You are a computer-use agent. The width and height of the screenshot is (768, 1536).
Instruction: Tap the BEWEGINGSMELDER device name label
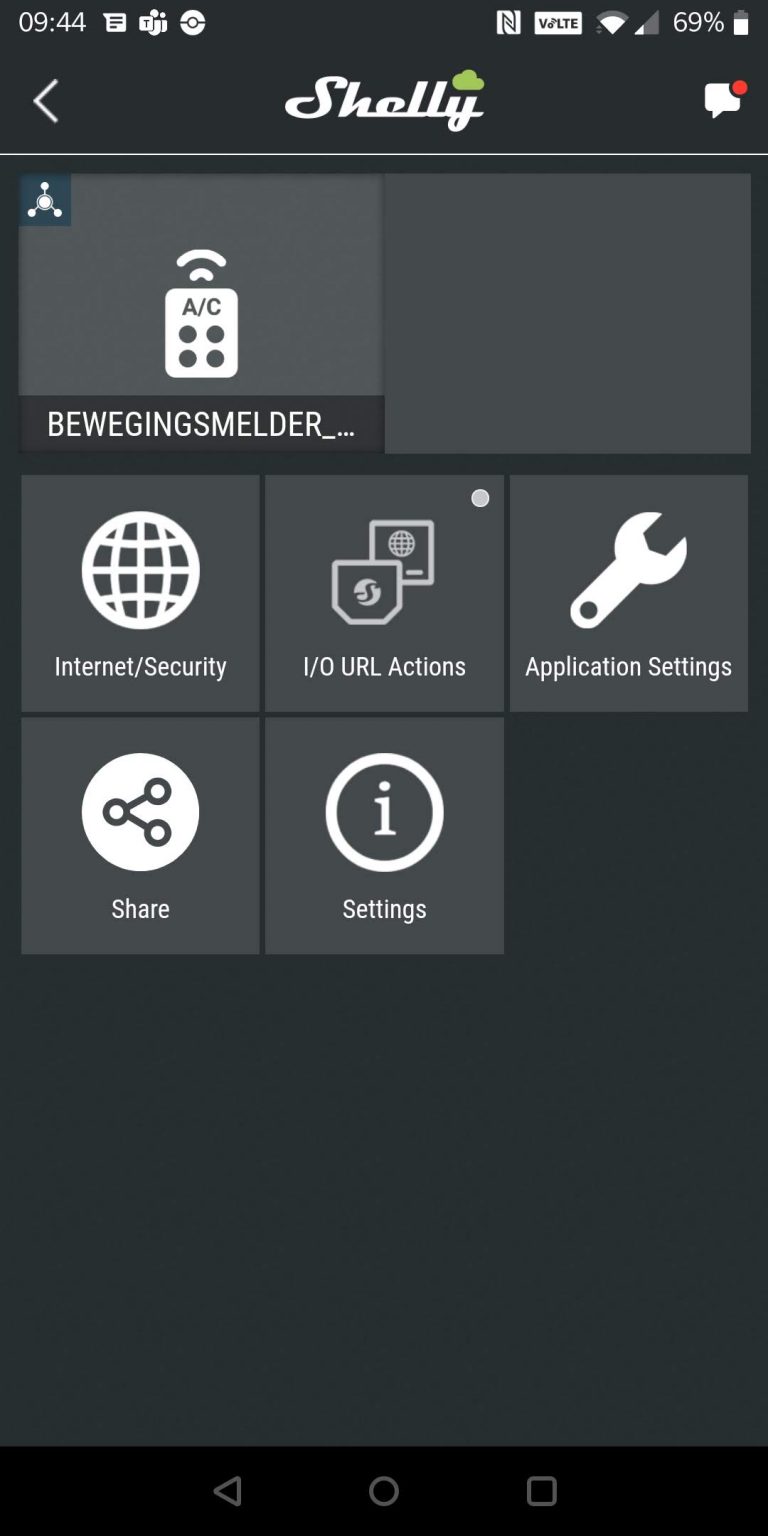[200, 424]
